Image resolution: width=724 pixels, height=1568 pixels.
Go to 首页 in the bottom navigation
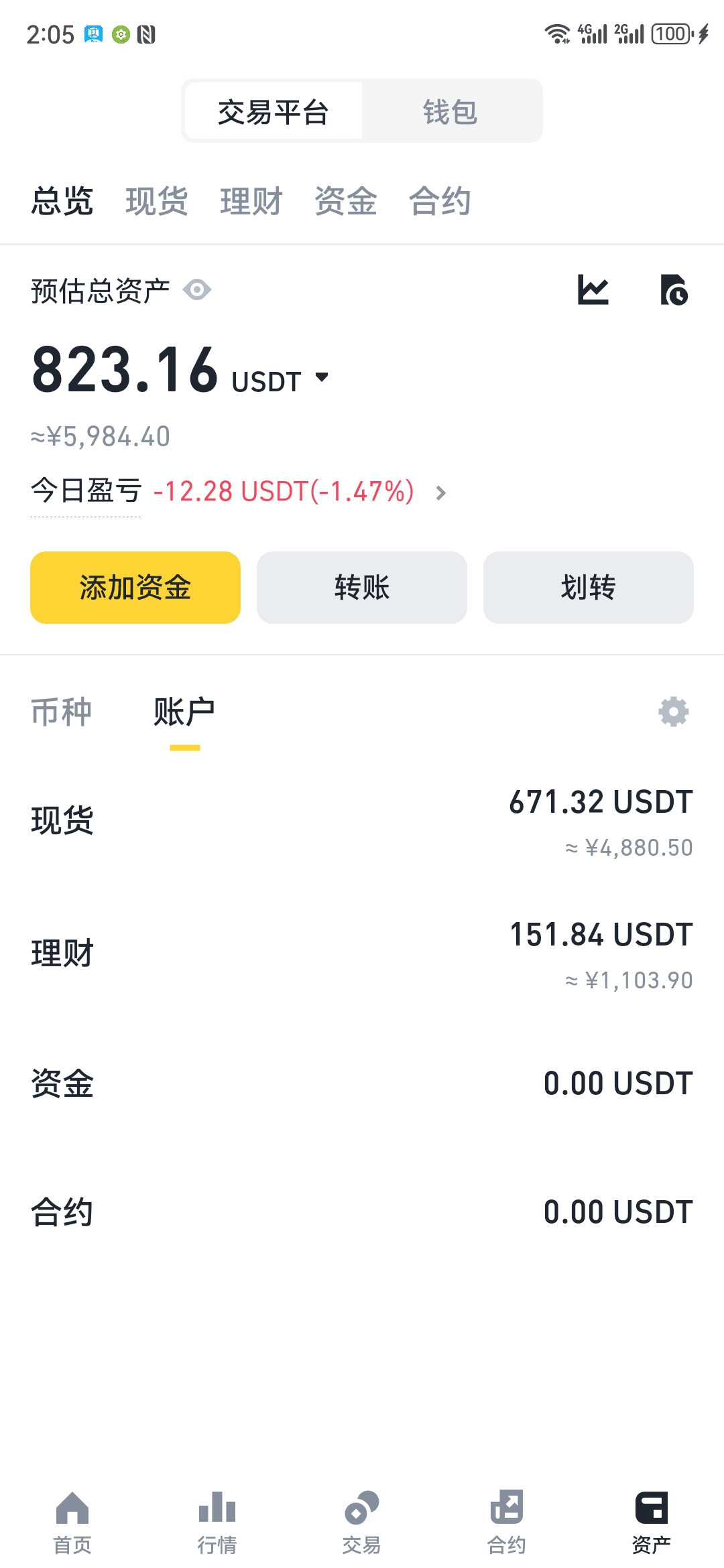[72, 1522]
